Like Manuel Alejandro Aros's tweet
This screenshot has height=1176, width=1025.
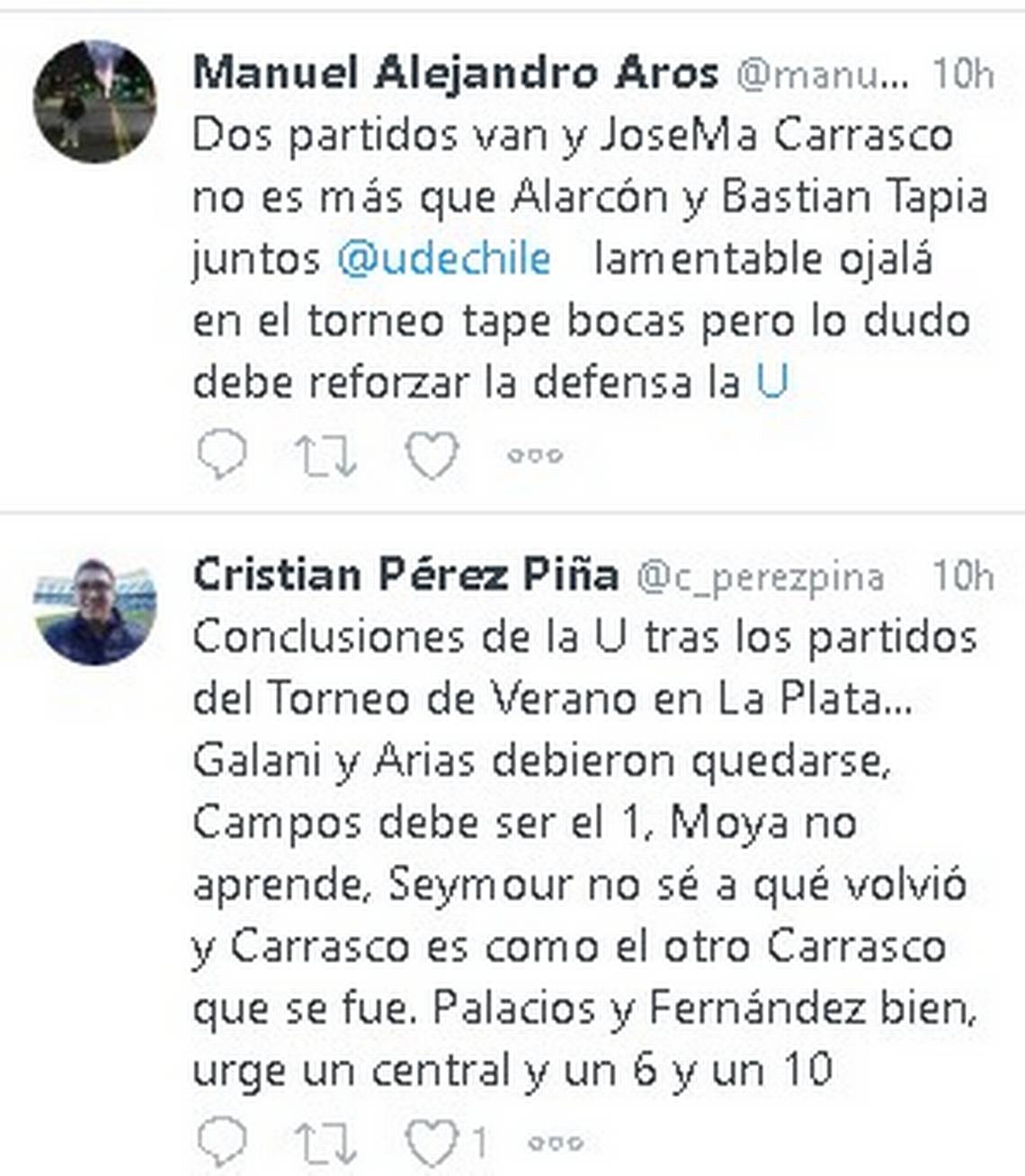tap(432, 454)
